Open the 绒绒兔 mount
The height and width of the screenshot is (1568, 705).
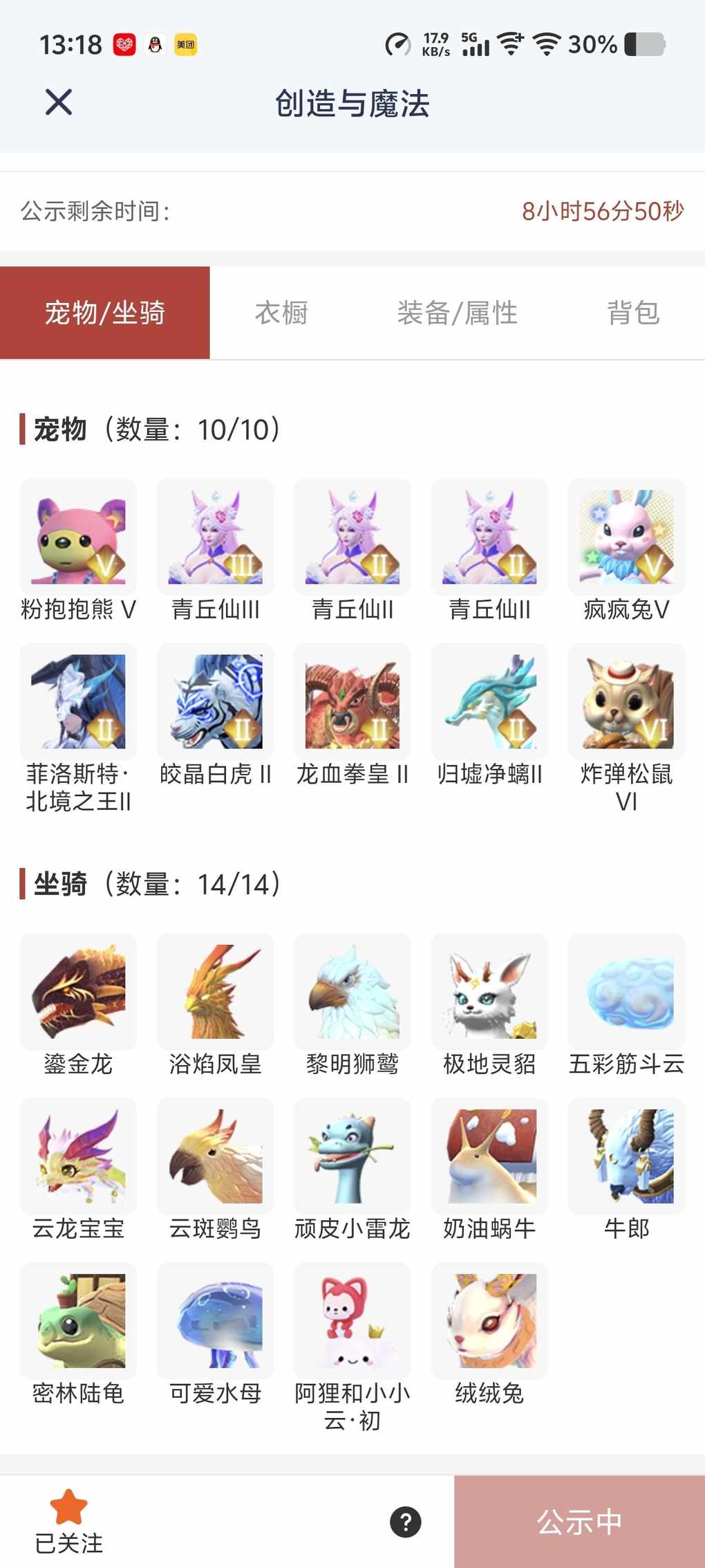click(x=489, y=1321)
